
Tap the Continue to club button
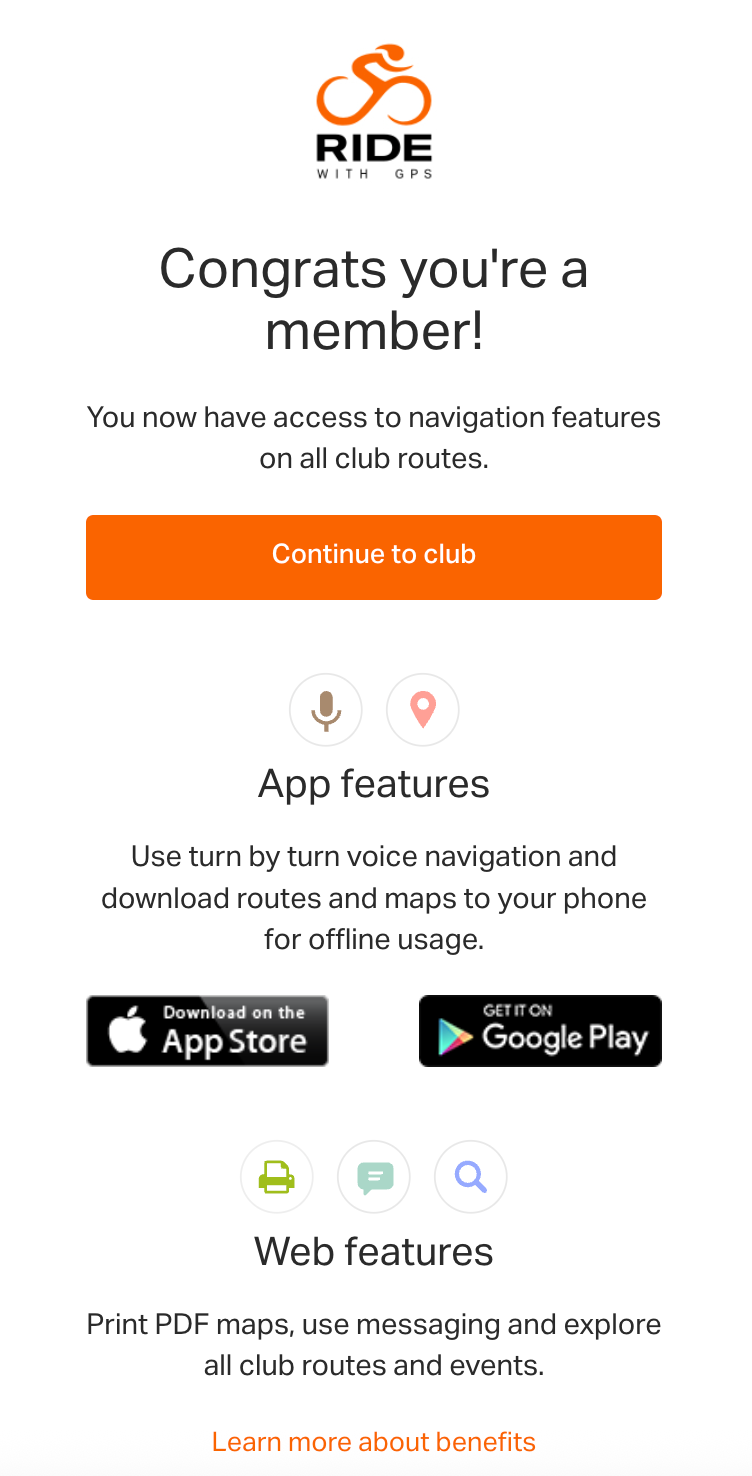click(x=374, y=557)
